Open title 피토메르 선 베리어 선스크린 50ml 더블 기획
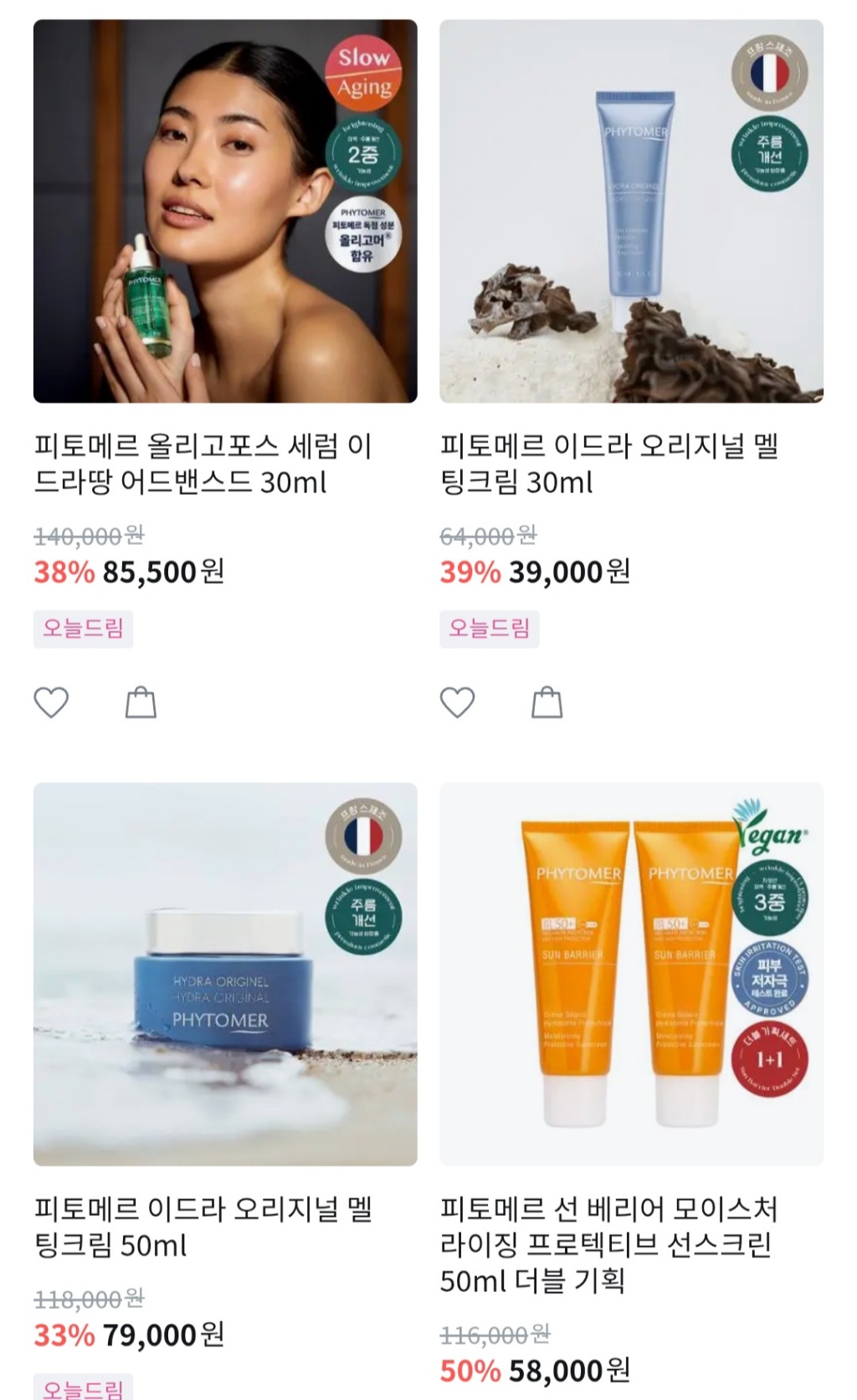This screenshot has width=857, height=1400. [609, 1244]
